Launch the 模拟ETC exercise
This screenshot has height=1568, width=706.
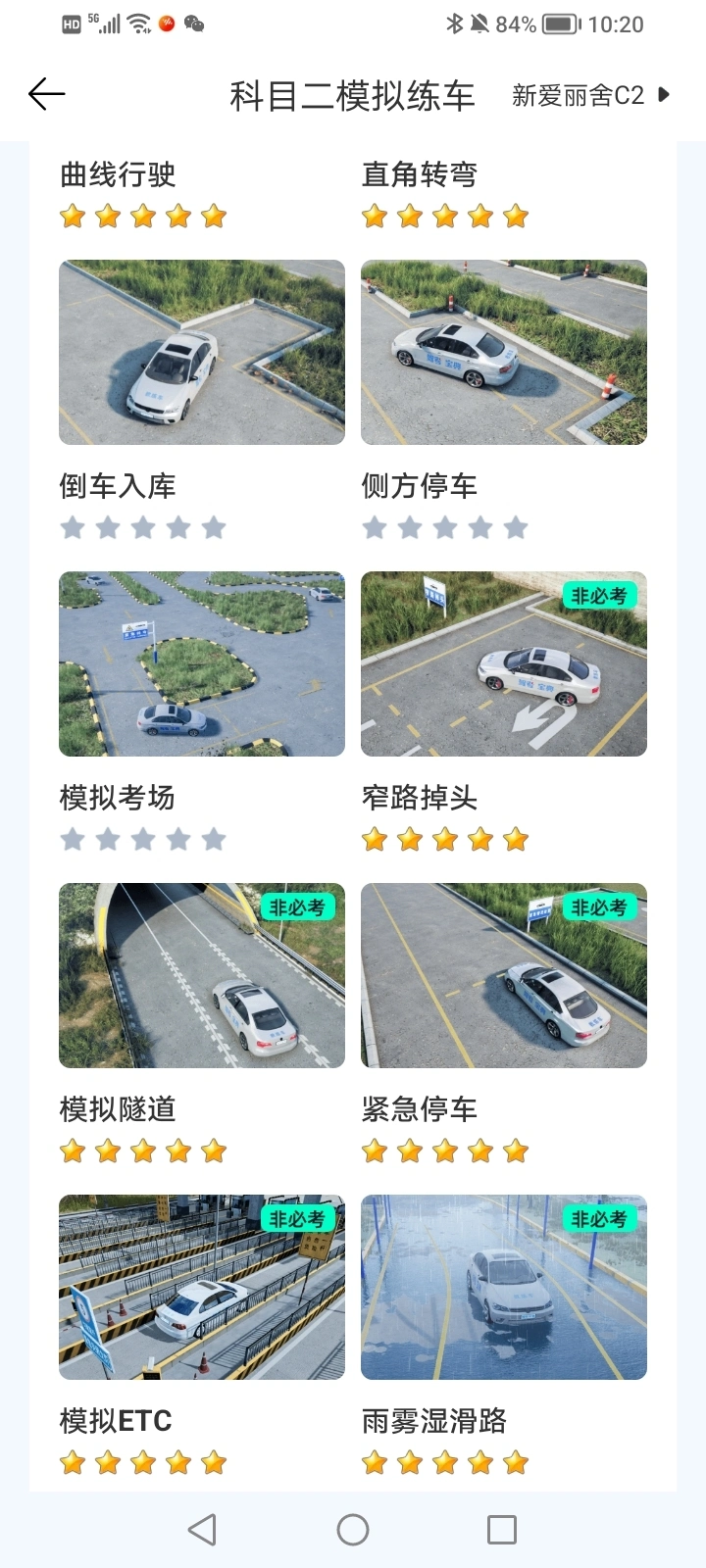click(x=201, y=1287)
